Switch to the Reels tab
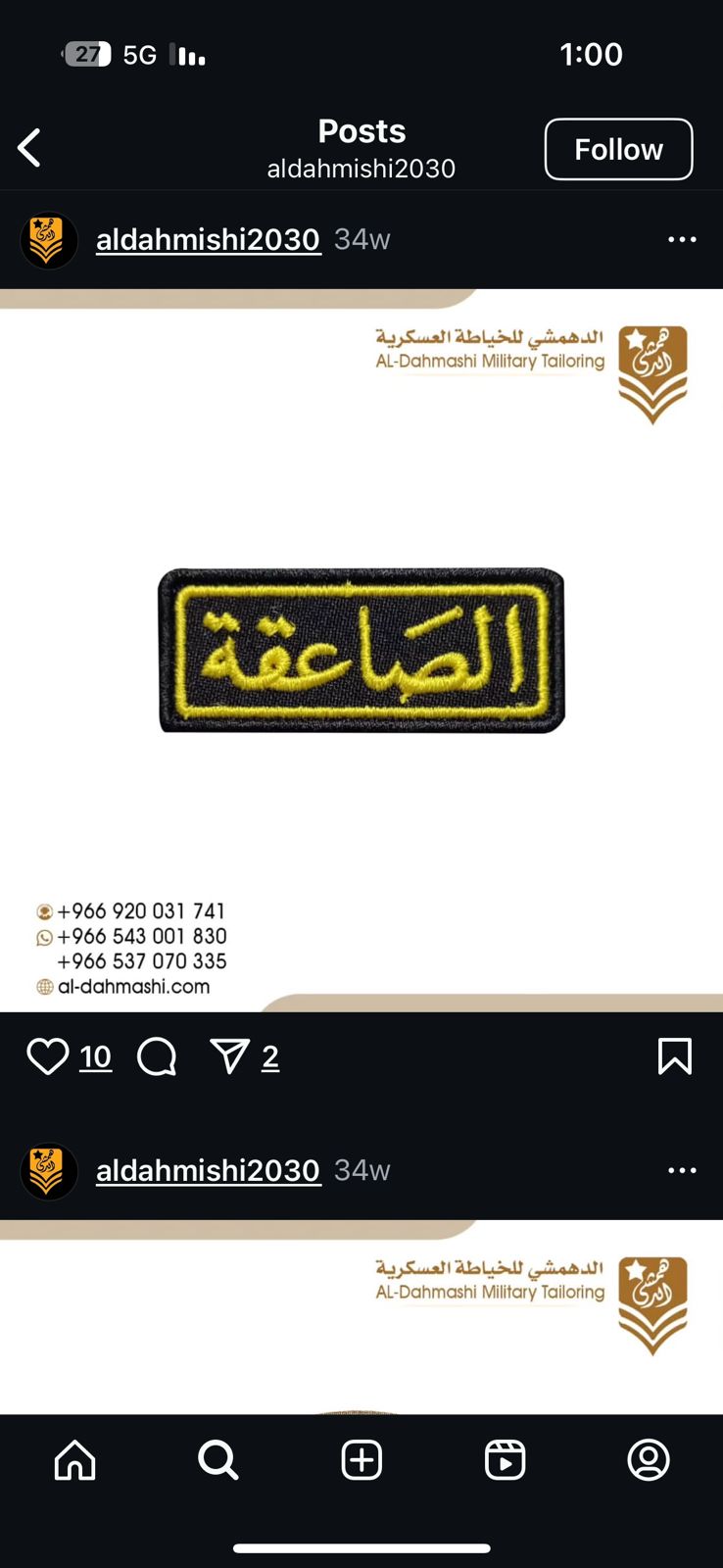The width and height of the screenshot is (723, 1568). coord(505,1460)
